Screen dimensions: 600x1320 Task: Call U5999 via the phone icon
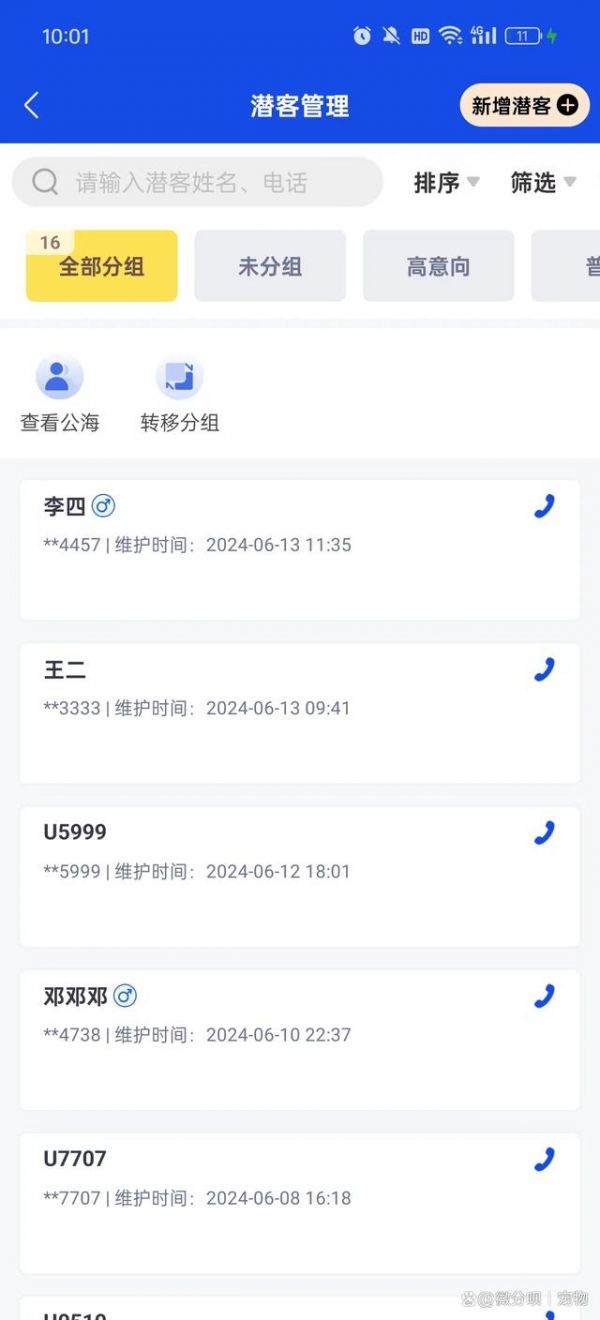click(544, 833)
